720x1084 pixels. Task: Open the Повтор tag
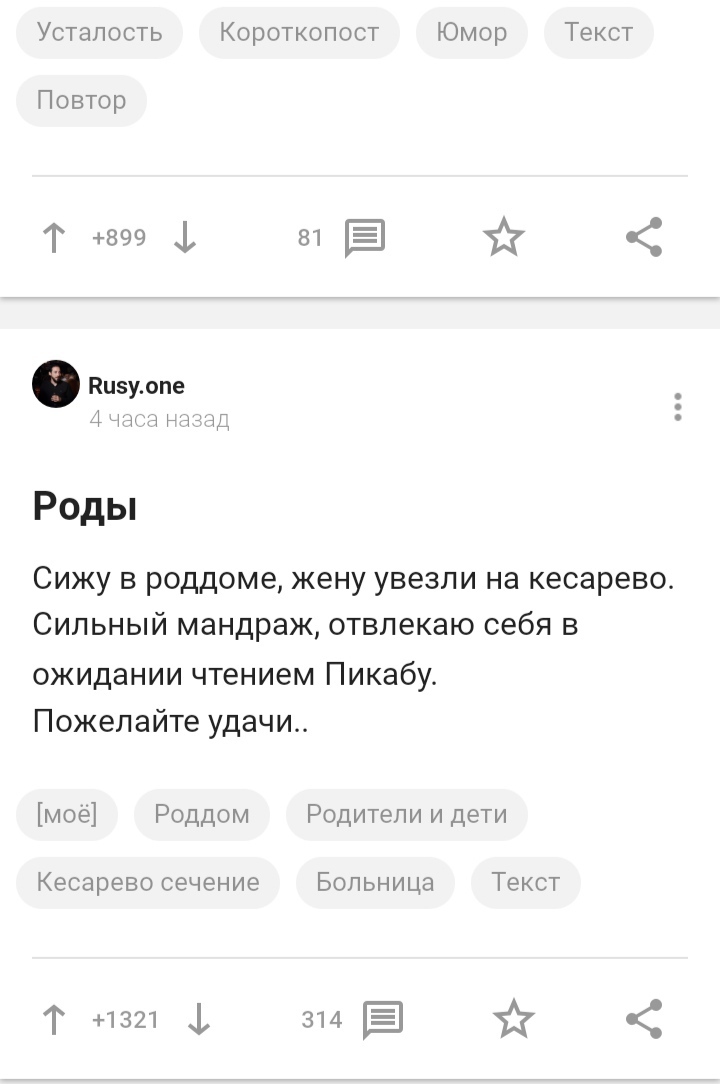tap(81, 100)
